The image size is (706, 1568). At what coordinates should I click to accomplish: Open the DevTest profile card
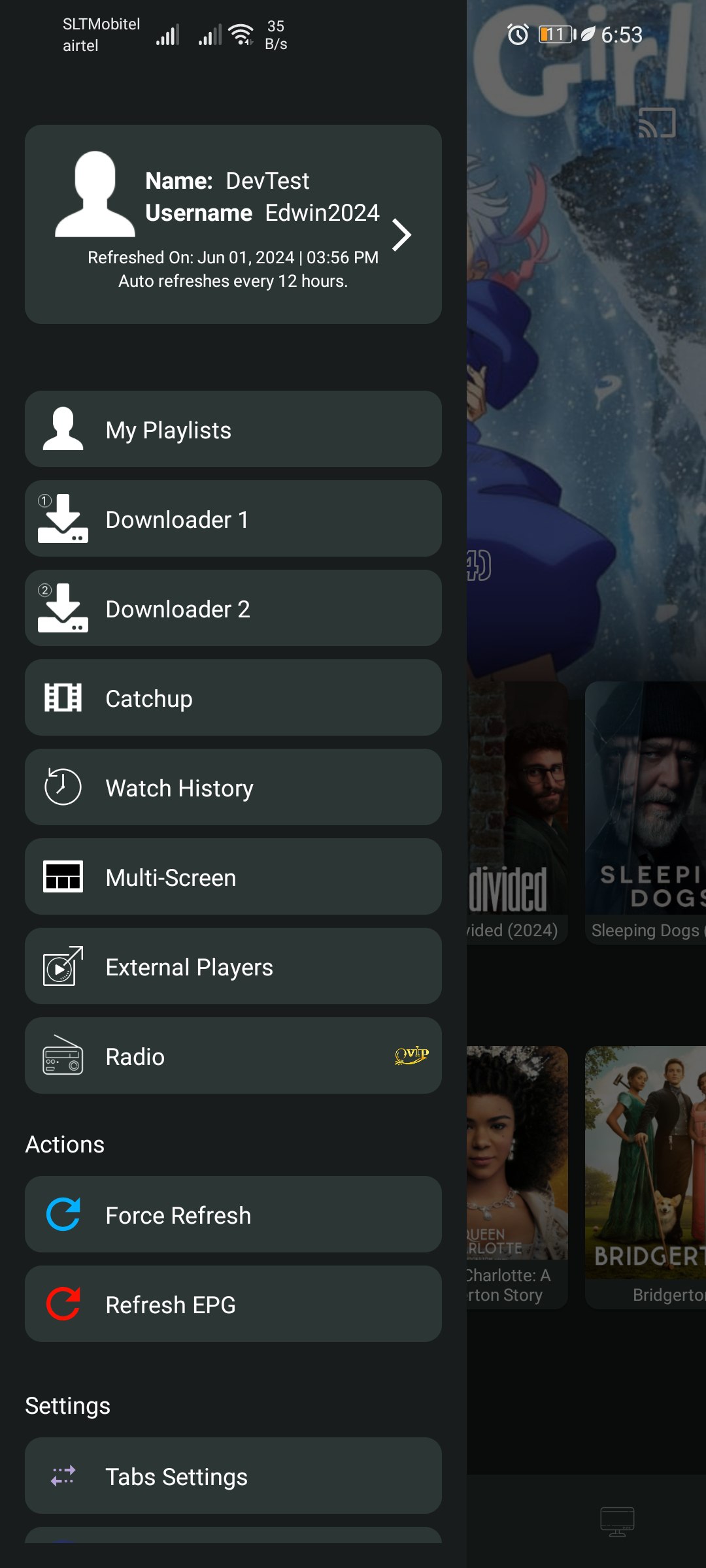click(x=233, y=224)
